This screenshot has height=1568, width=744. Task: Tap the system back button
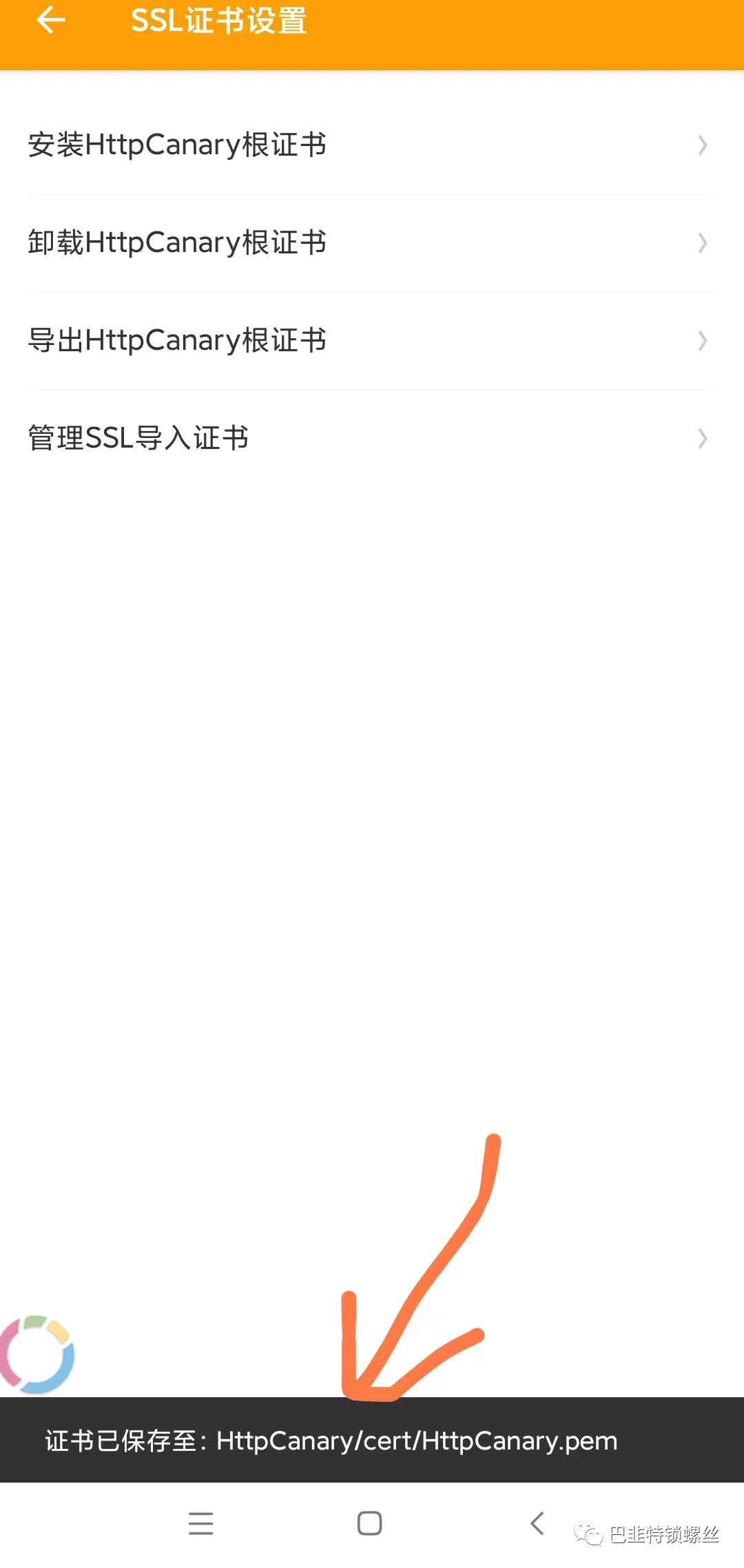pyautogui.click(x=538, y=1523)
